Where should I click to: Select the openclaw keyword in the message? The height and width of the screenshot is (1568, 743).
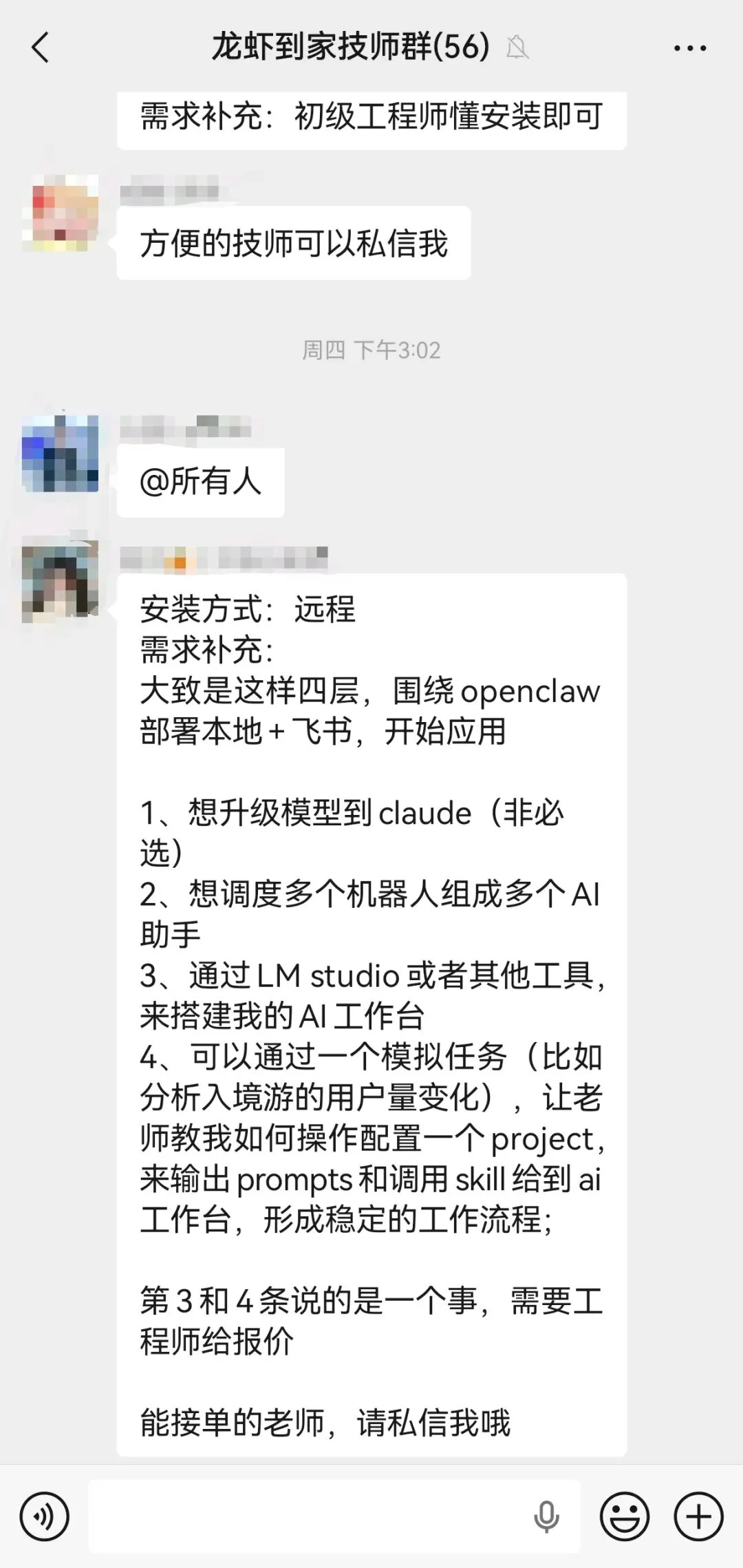coord(531,692)
